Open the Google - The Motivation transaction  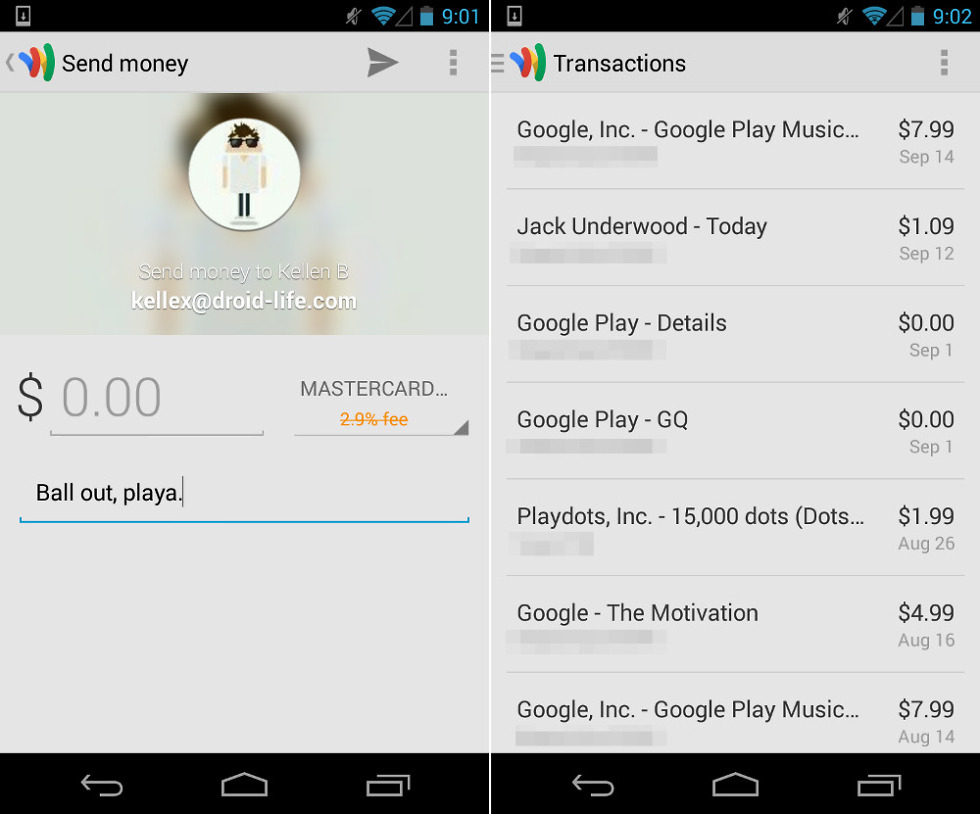(735, 625)
